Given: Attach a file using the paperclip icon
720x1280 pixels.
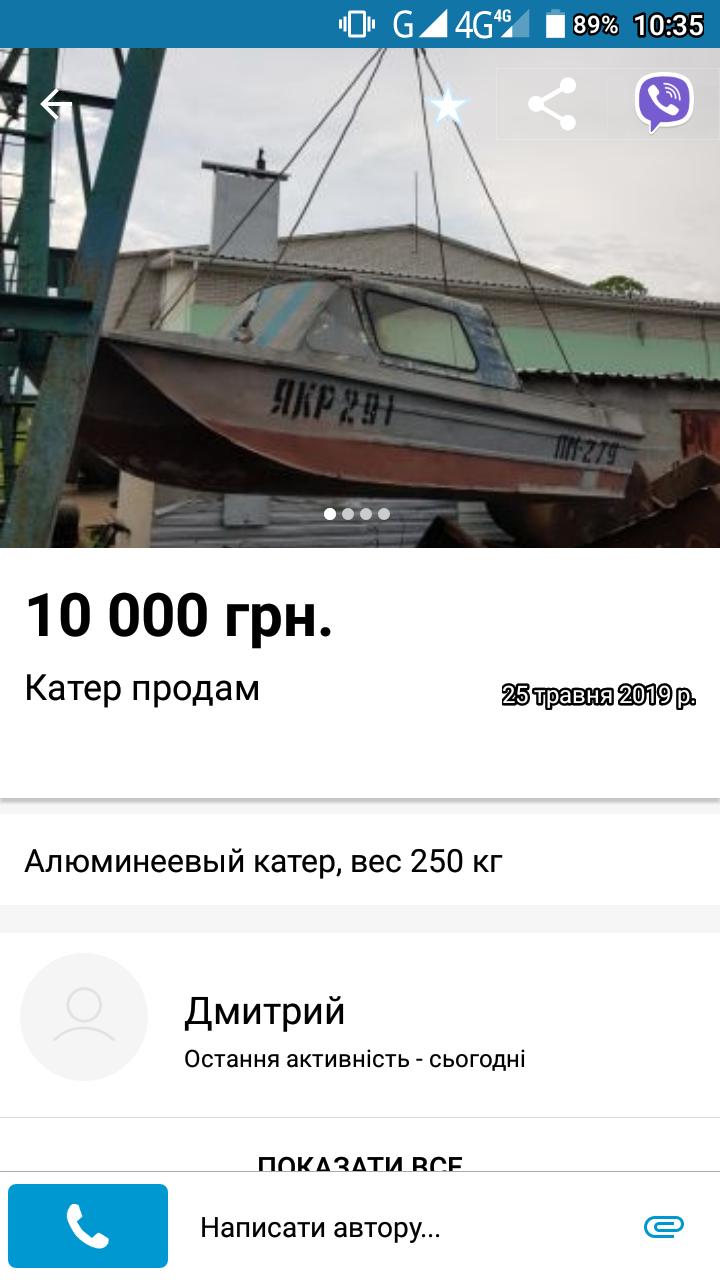Looking at the screenshot, I should pyautogui.click(x=664, y=1226).
